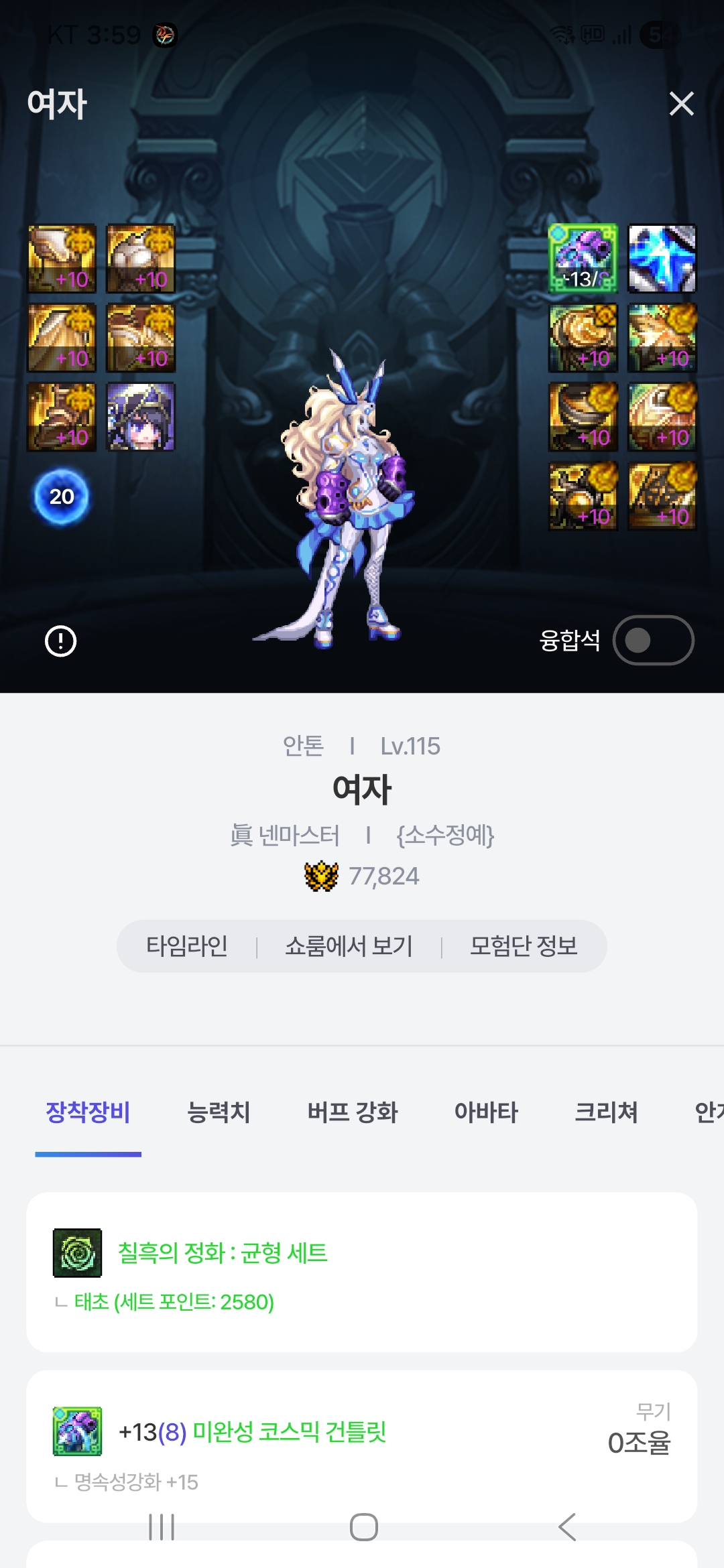Close the 여자 character detail screen
Image resolution: width=724 pixels, height=1568 pixels.
[681, 104]
